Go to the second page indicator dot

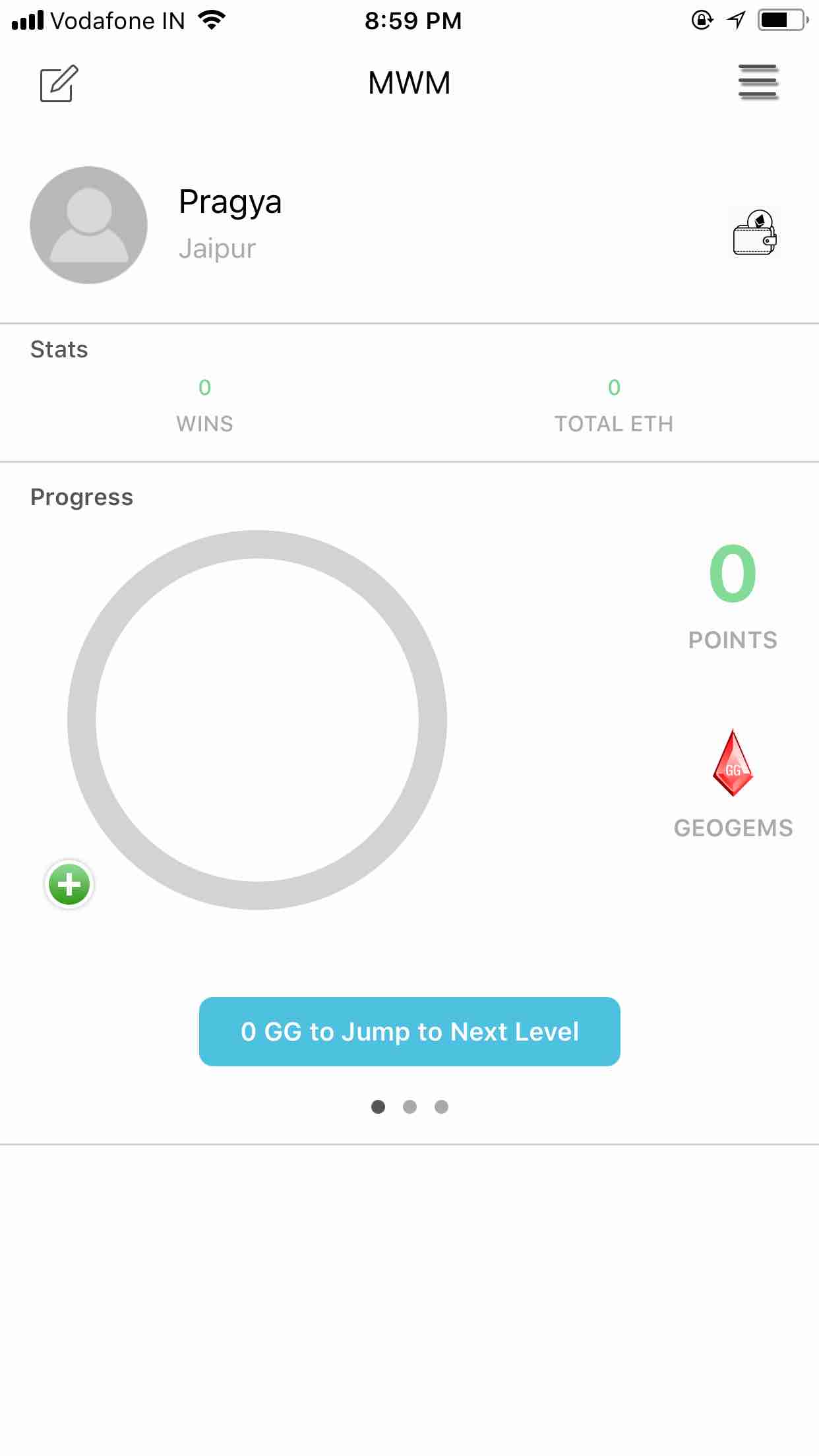click(x=409, y=1107)
